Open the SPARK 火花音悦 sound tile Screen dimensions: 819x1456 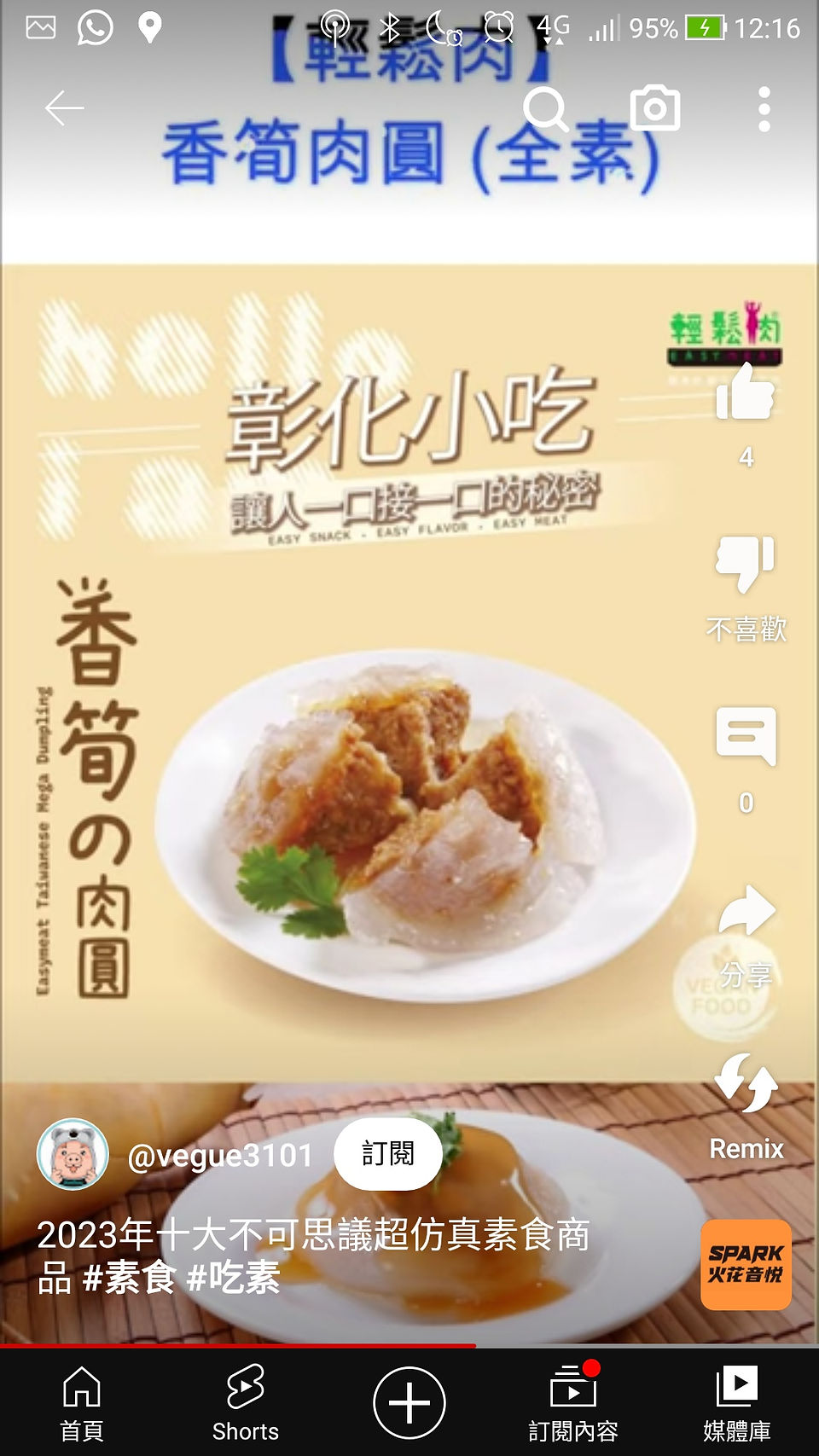746,1265
